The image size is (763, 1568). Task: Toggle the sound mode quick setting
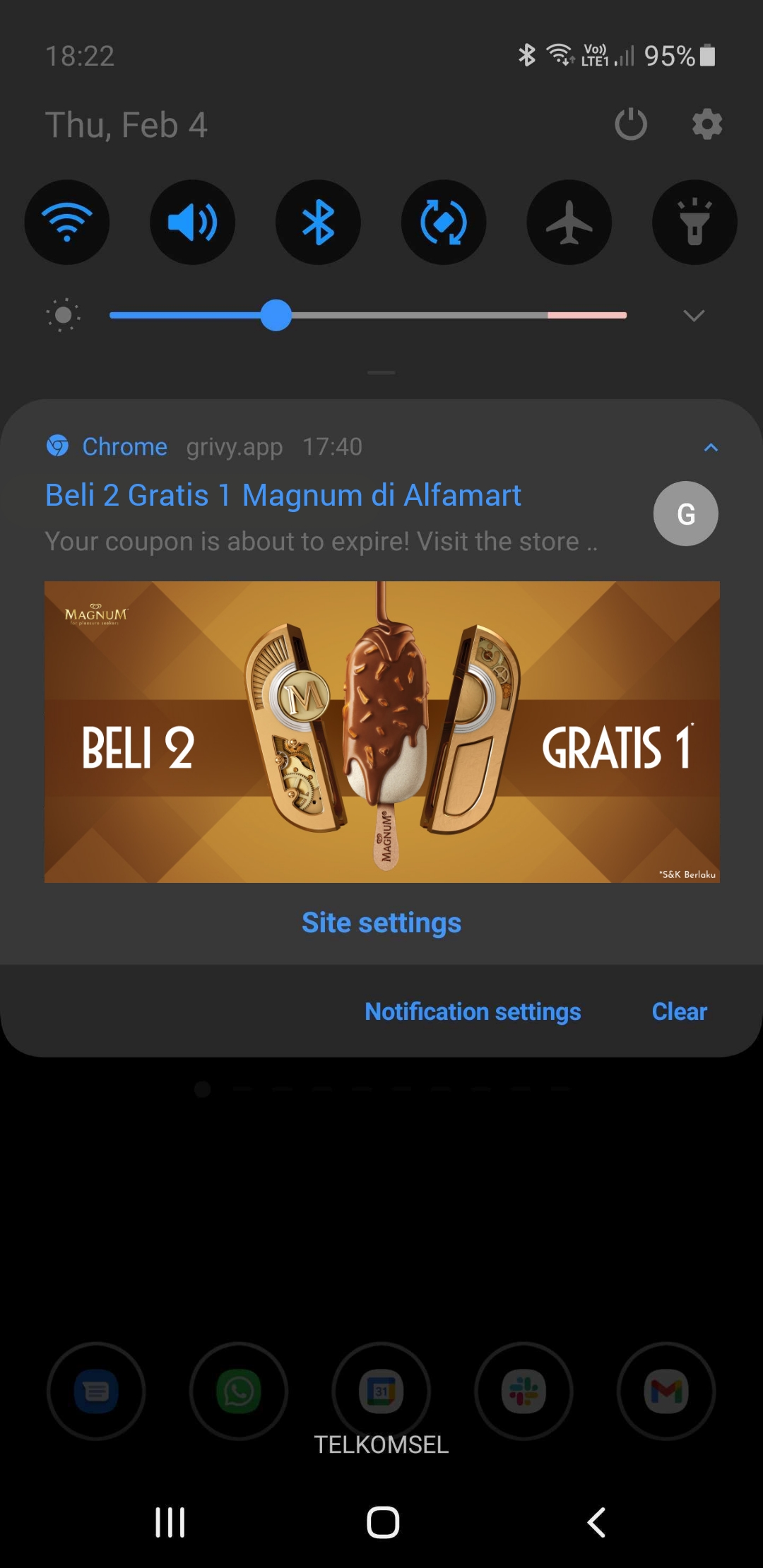pyautogui.click(x=192, y=222)
